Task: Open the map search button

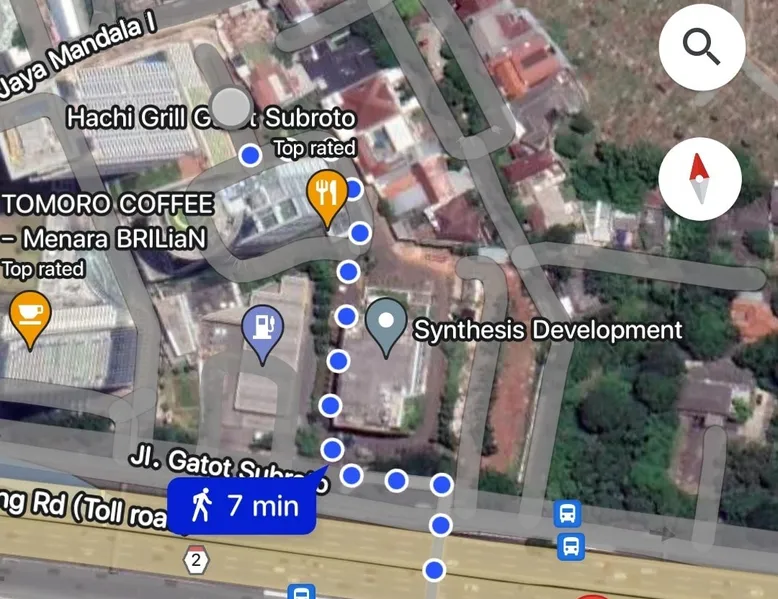Action: coord(701,47)
